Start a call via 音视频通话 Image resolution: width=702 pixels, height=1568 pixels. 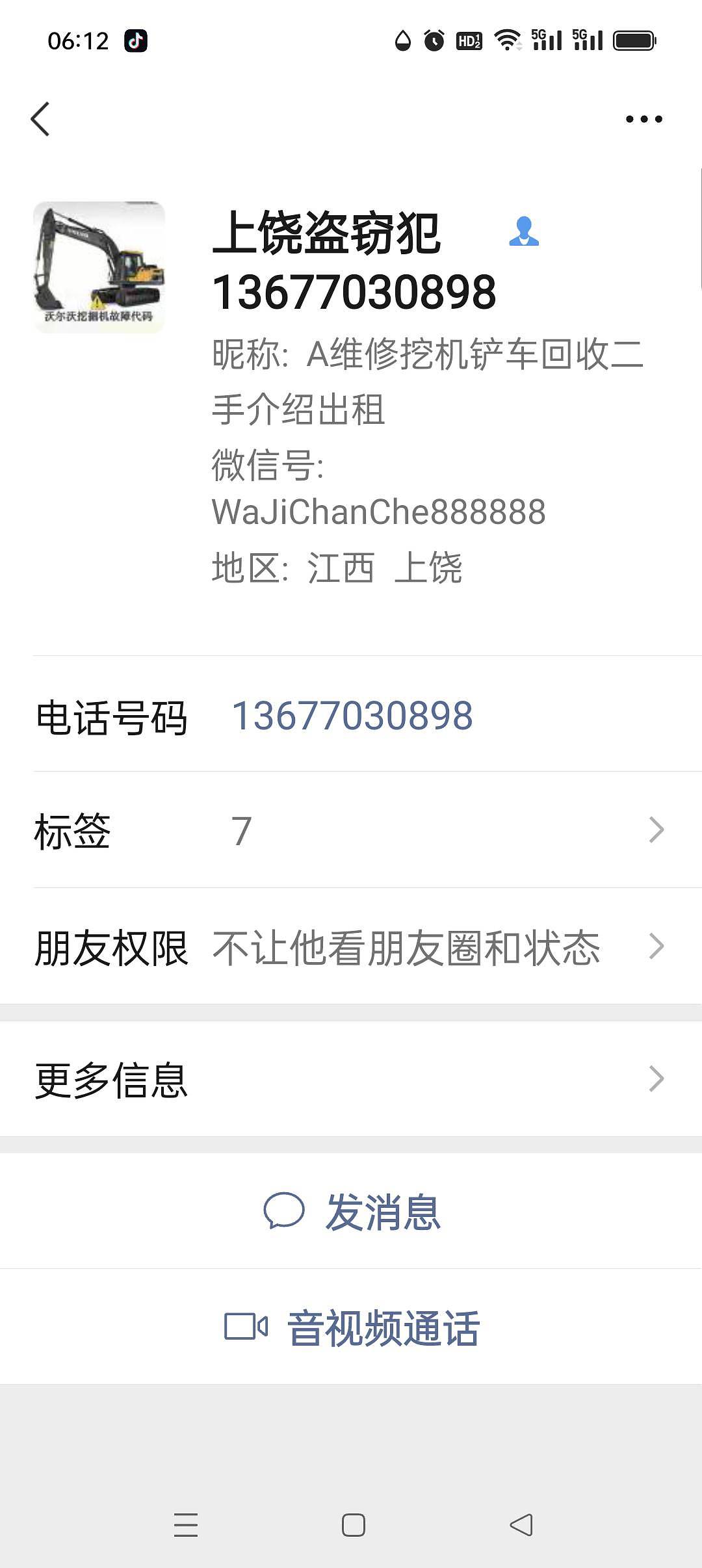351,1327
